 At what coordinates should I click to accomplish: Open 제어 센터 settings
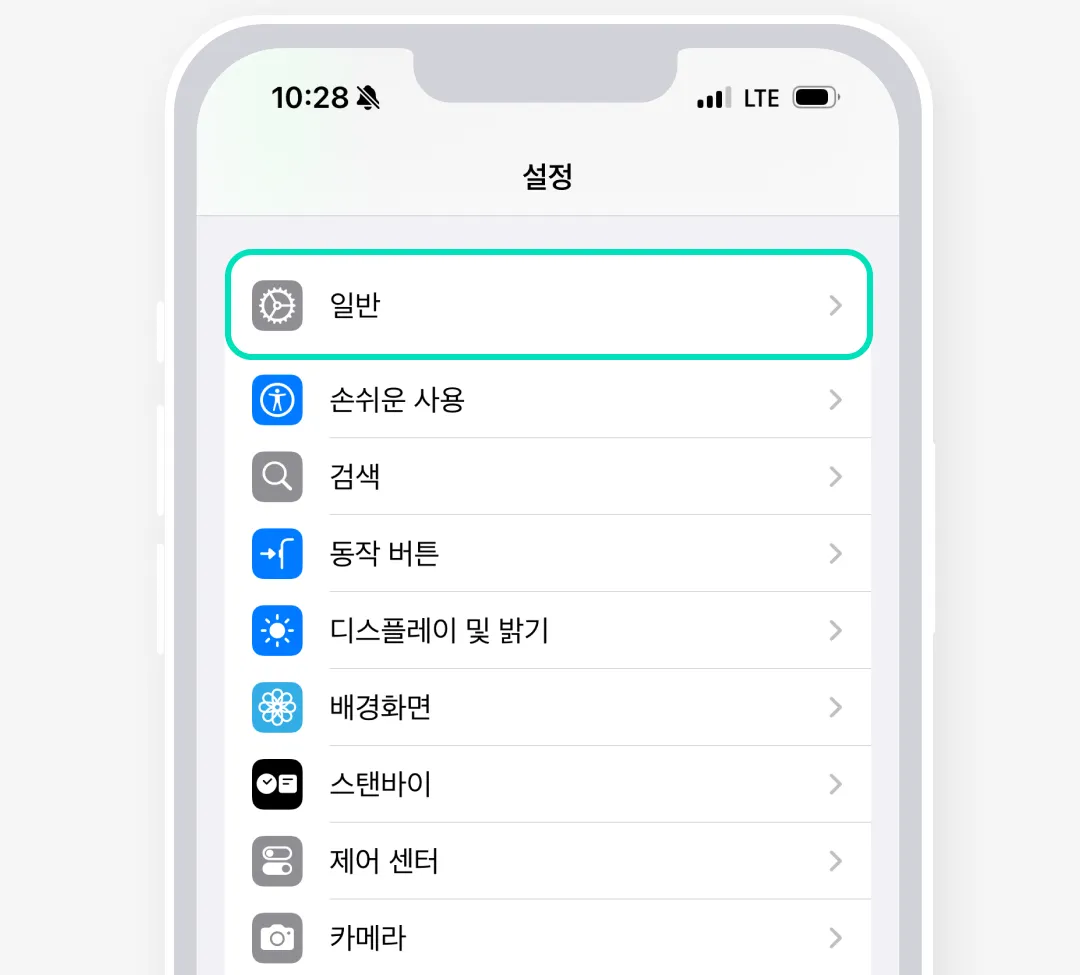pyautogui.click(x=548, y=861)
